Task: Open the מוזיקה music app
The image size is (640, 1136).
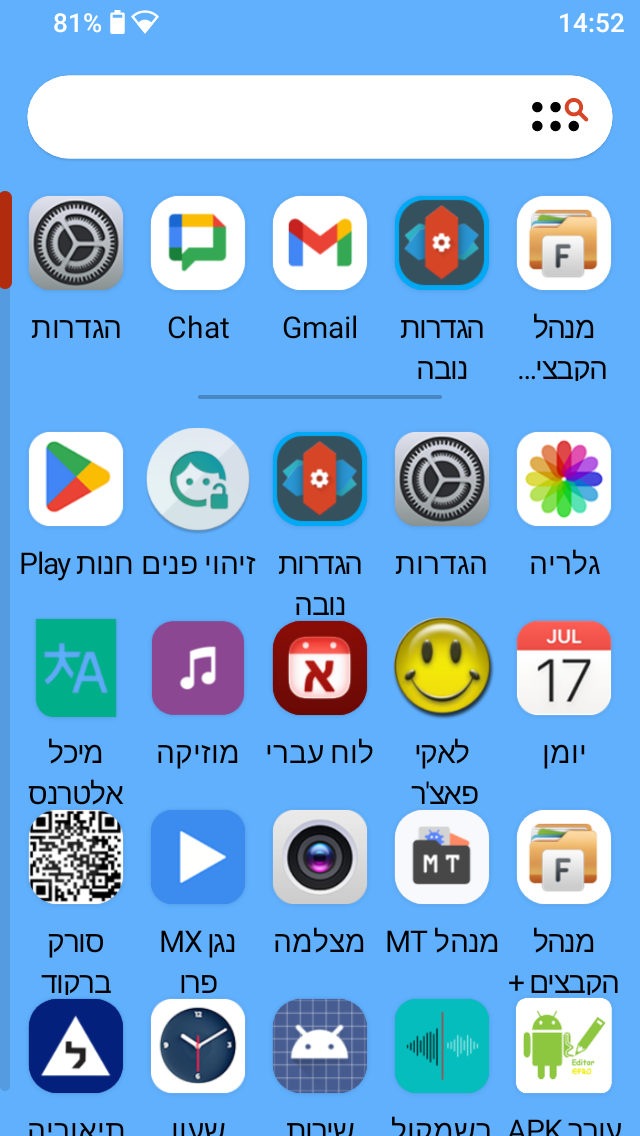Action: [198, 668]
